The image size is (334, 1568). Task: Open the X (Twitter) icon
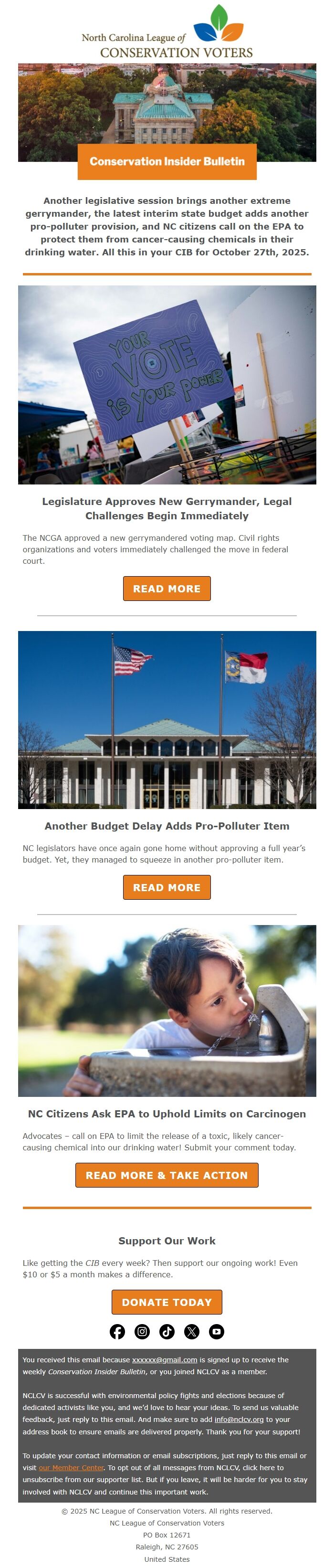192,1331
